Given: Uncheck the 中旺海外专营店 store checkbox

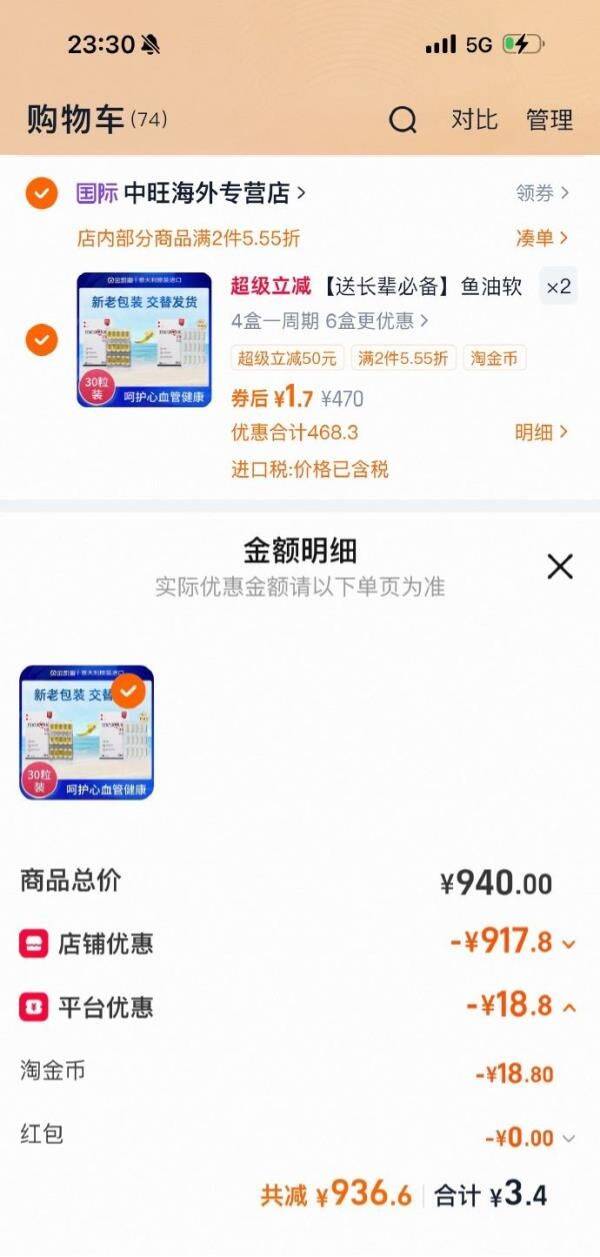Looking at the screenshot, I should pyautogui.click(x=41, y=192).
